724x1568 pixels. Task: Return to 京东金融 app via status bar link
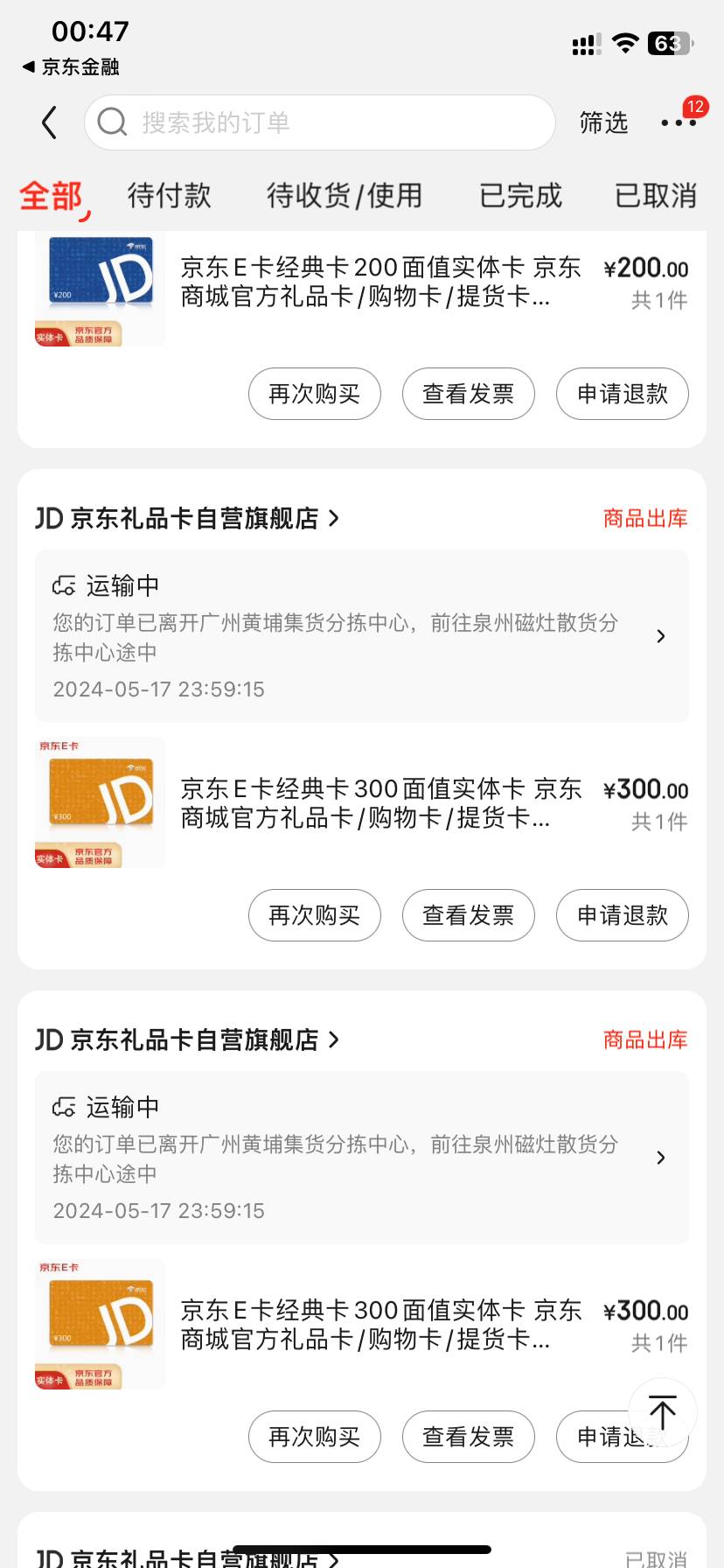(x=71, y=66)
